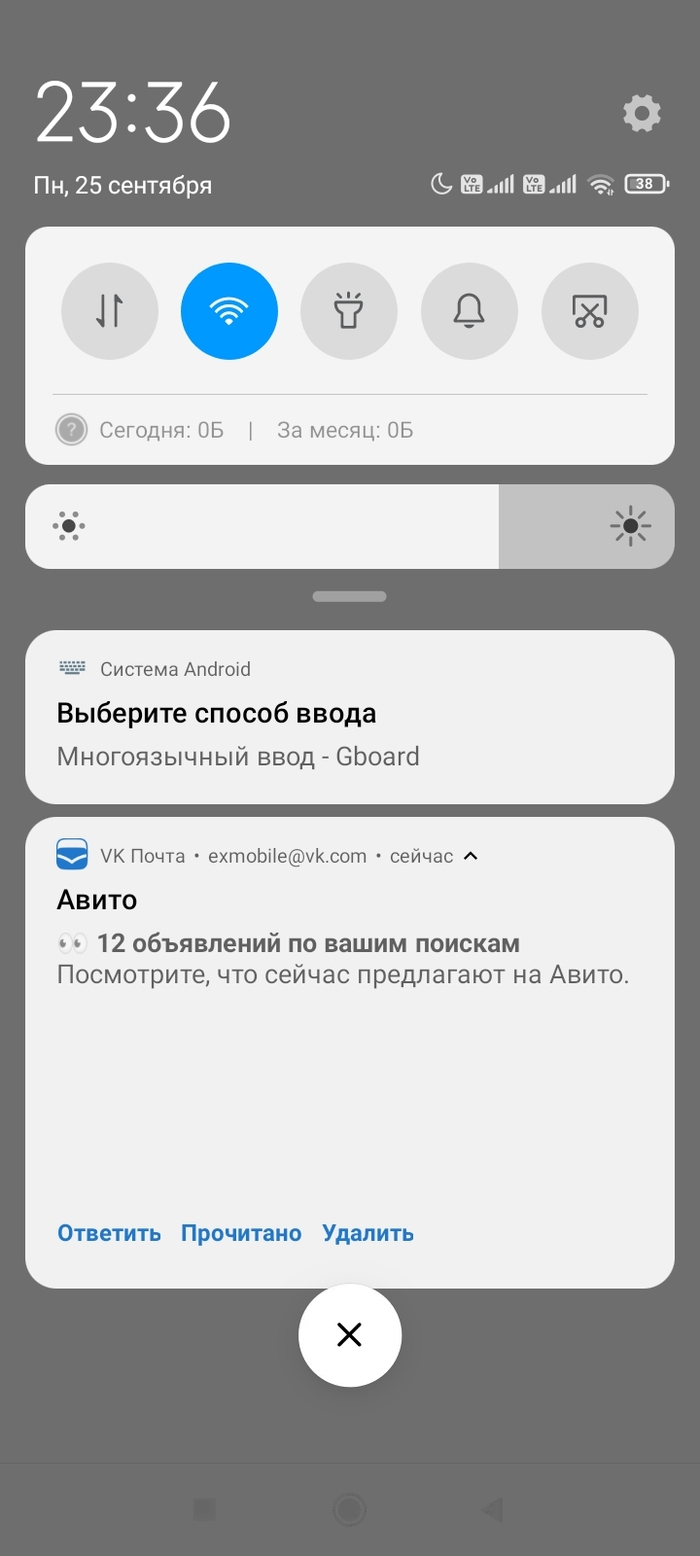Mark the Авито email as Прочитано
700x1556 pixels.
point(241,1233)
